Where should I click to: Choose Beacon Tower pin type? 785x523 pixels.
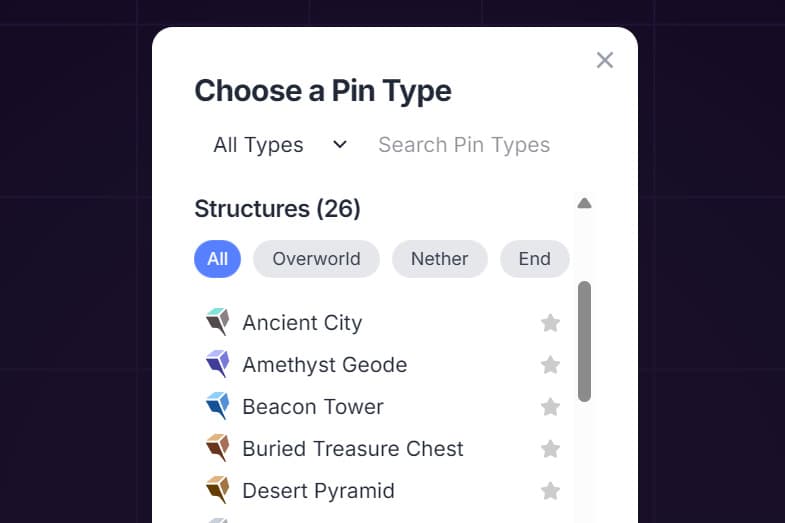312,407
